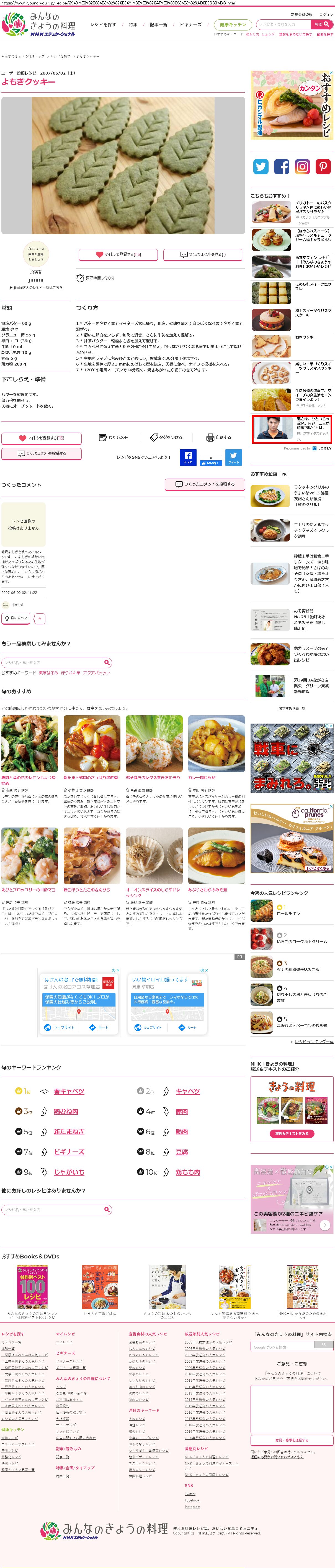Open the Twitter icon in the sidebar

tap(261, 166)
